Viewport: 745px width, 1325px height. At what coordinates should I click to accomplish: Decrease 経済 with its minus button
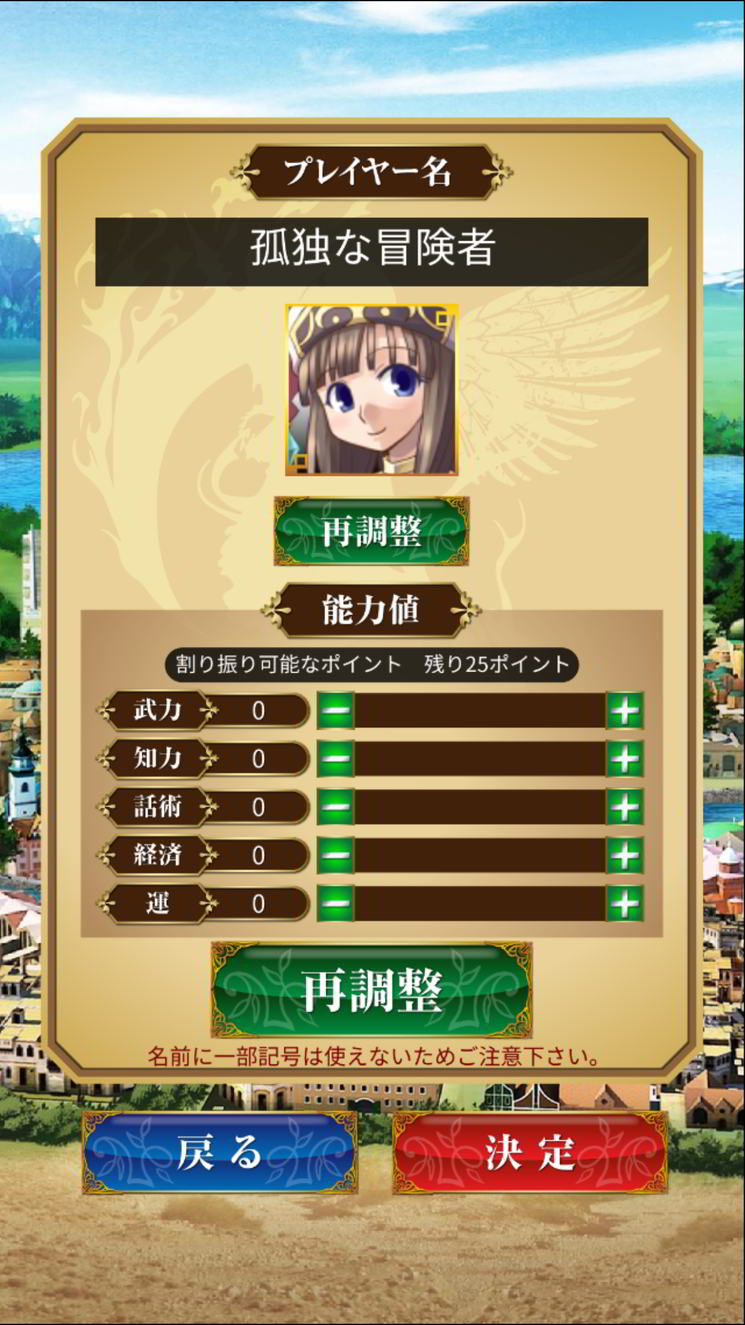click(336, 855)
